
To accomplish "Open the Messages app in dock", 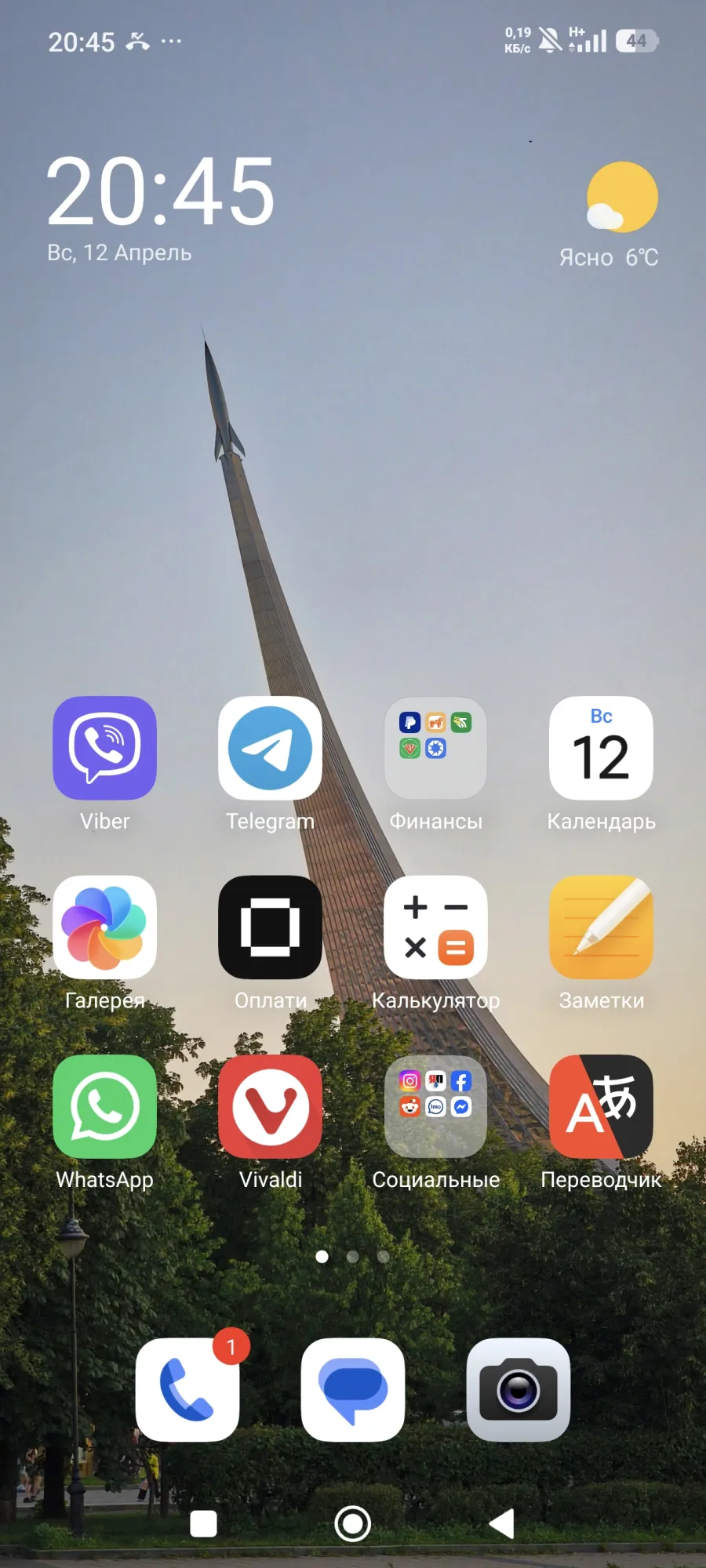I will [353, 1390].
